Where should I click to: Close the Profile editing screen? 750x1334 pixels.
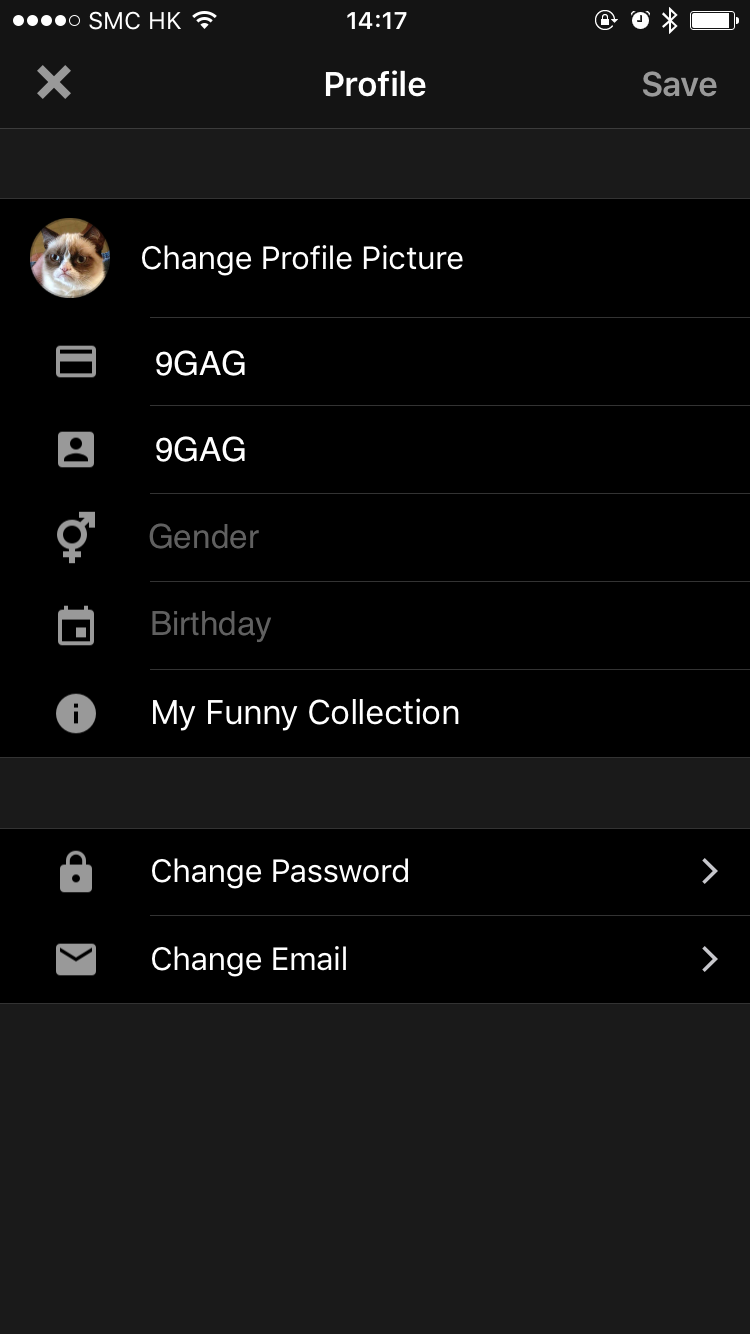(x=54, y=83)
